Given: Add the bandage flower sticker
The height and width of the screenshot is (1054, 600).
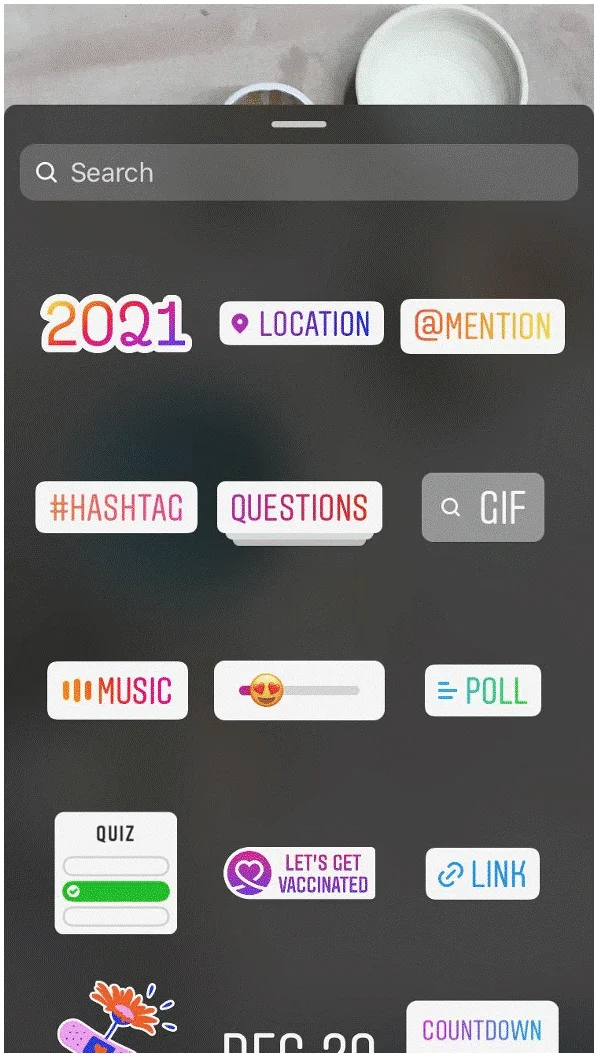Looking at the screenshot, I should [x=117, y=1020].
